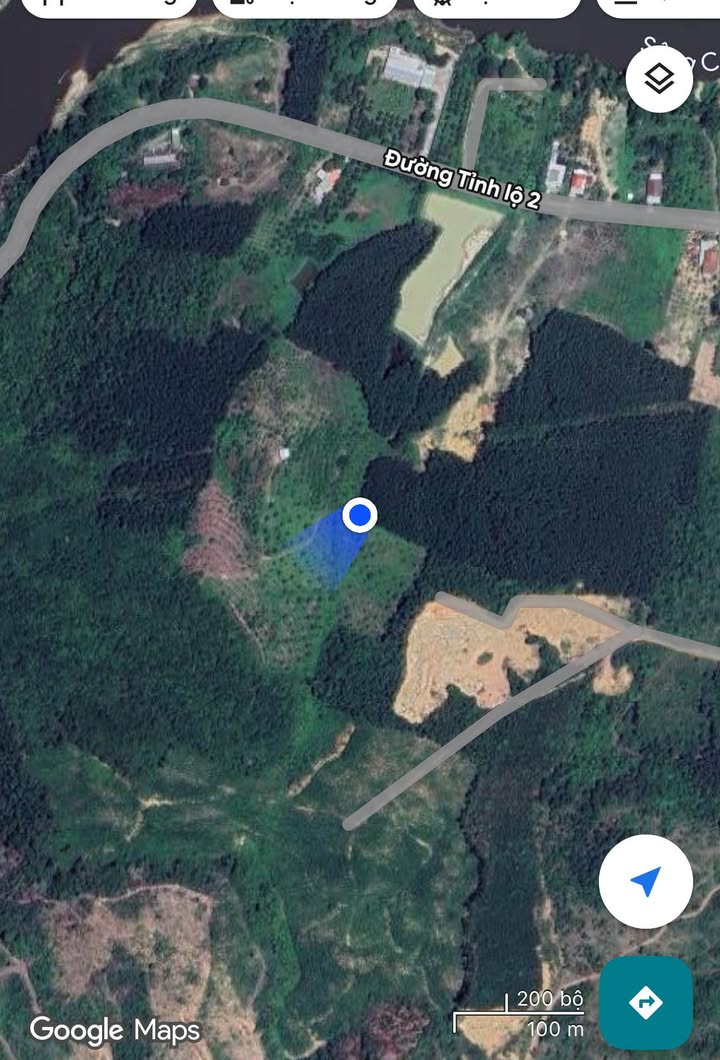Open the map layers selector
Image resolution: width=720 pixels, height=1060 pixels.
pyautogui.click(x=659, y=79)
